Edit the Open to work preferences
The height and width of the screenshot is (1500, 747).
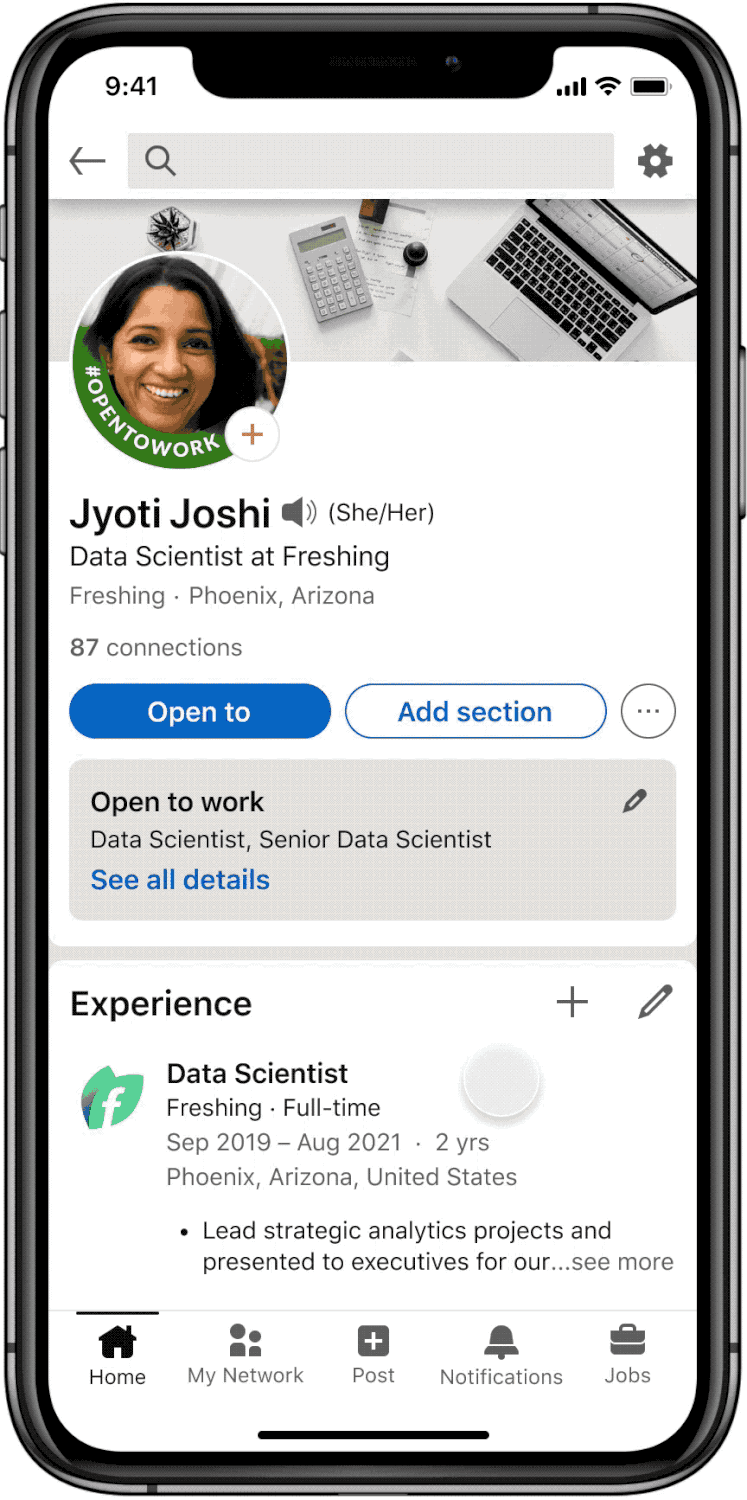pyautogui.click(x=635, y=801)
